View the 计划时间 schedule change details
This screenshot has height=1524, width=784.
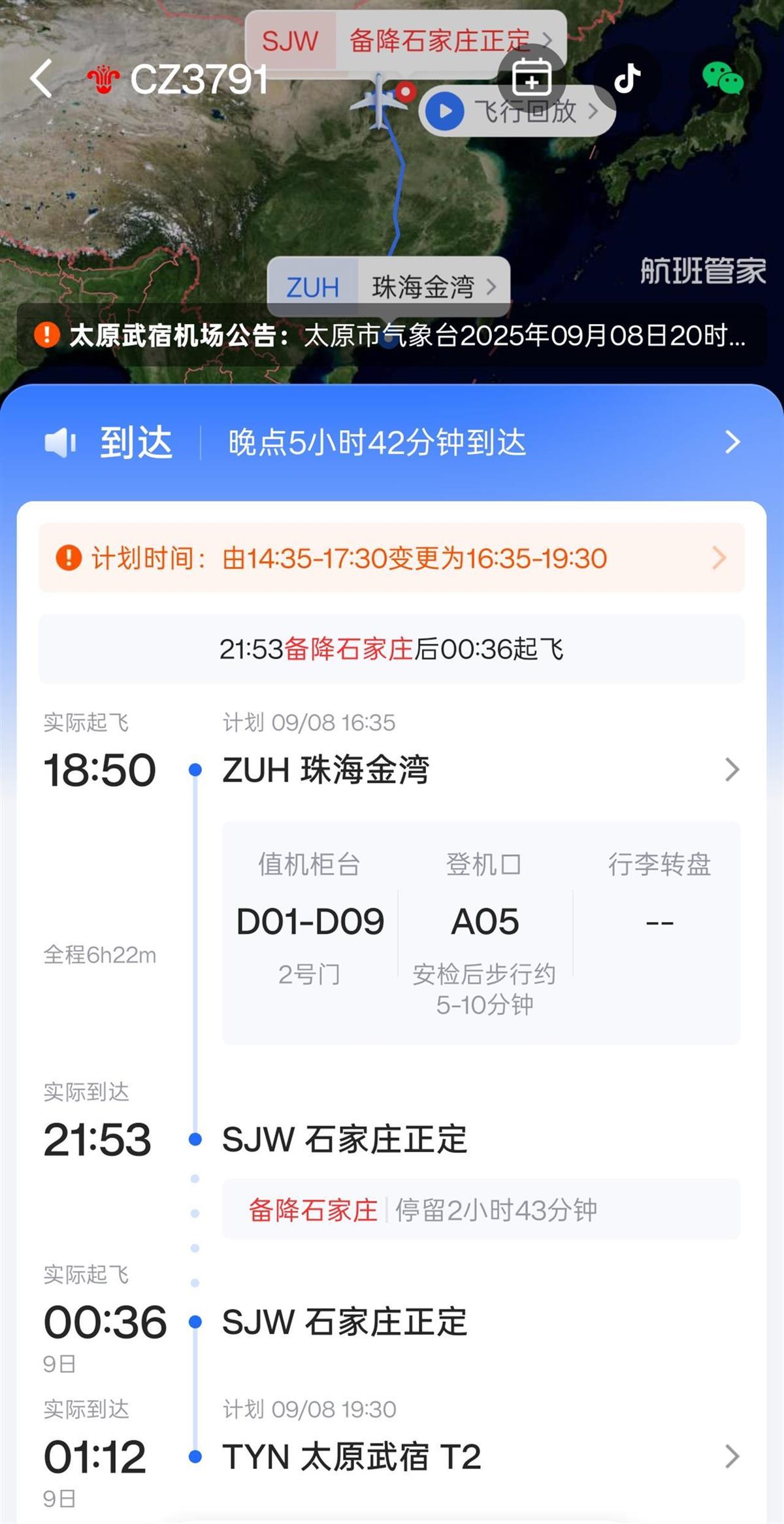click(392, 558)
